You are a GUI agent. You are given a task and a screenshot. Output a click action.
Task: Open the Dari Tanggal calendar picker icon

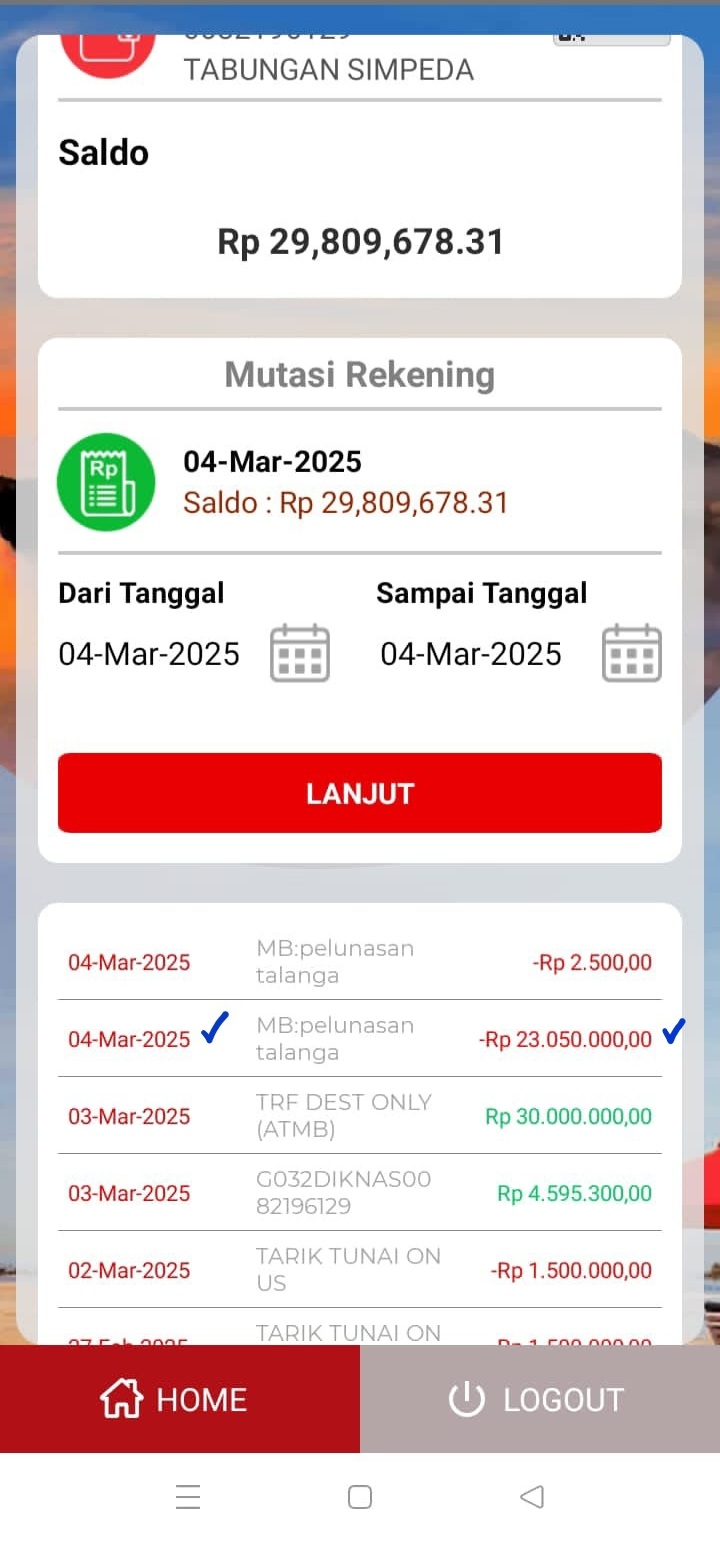point(299,652)
